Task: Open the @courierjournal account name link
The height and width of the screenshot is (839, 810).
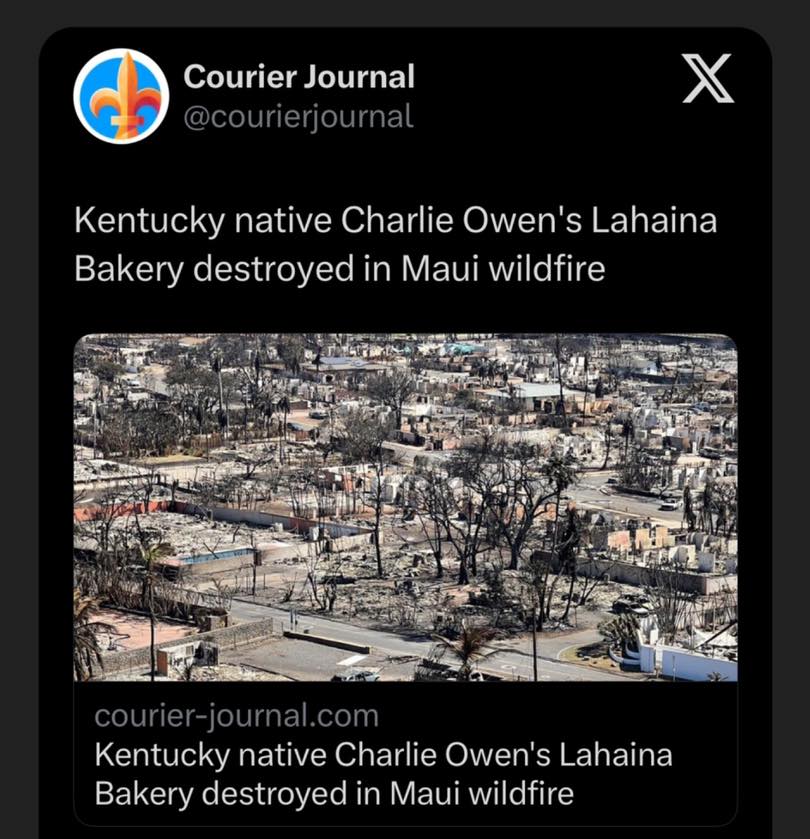Action: (298, 117)
